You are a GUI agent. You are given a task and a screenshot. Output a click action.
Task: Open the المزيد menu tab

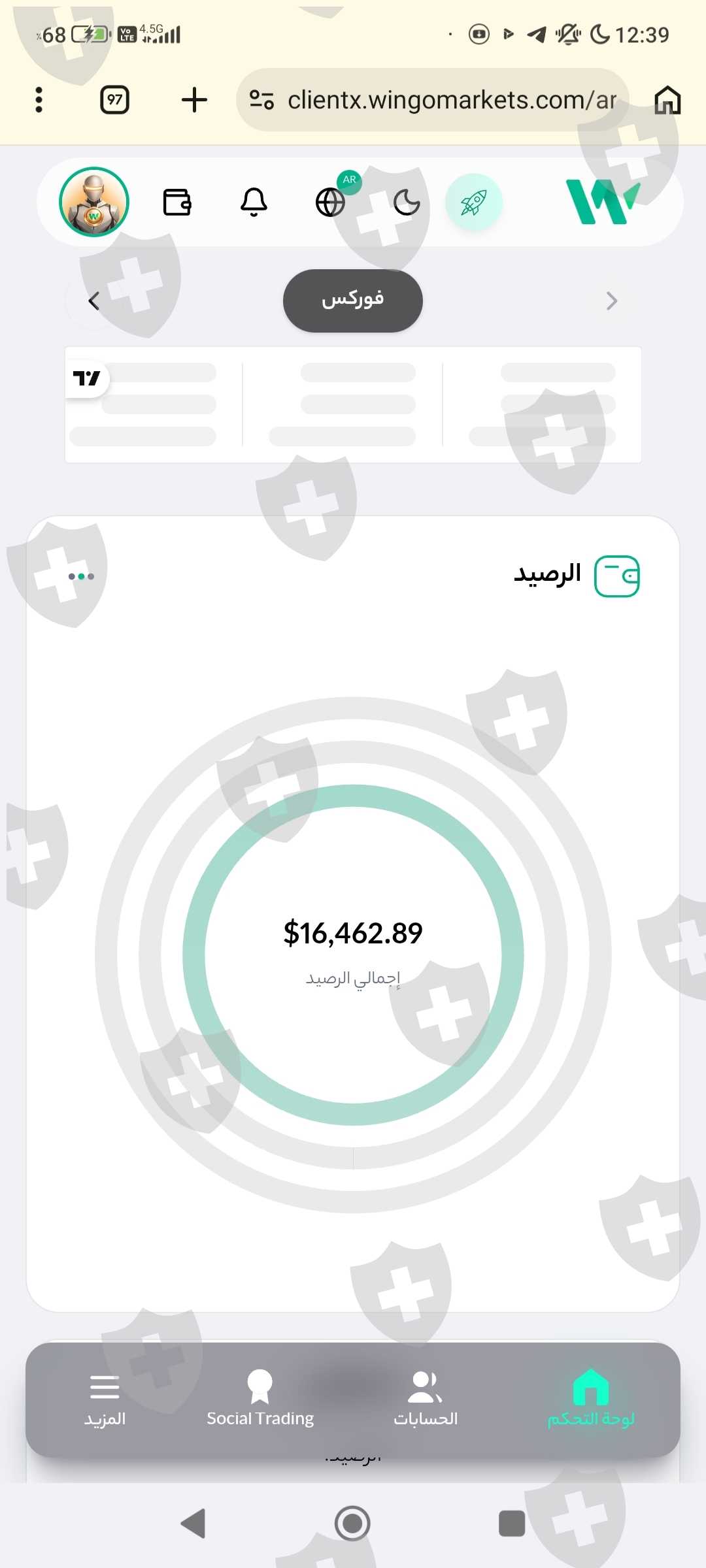coord(105,1399)
